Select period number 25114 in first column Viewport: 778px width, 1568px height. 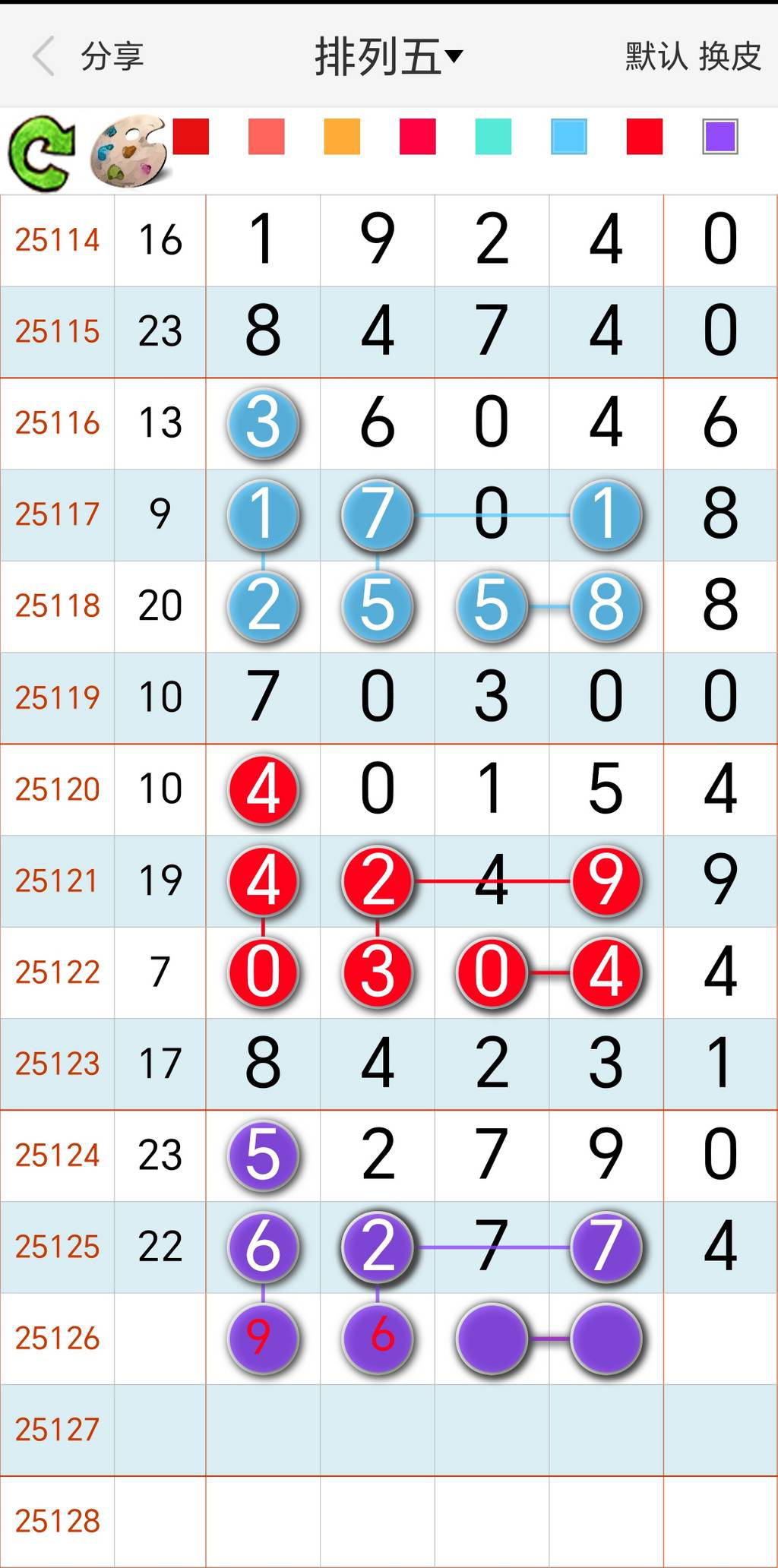point(57,240)
